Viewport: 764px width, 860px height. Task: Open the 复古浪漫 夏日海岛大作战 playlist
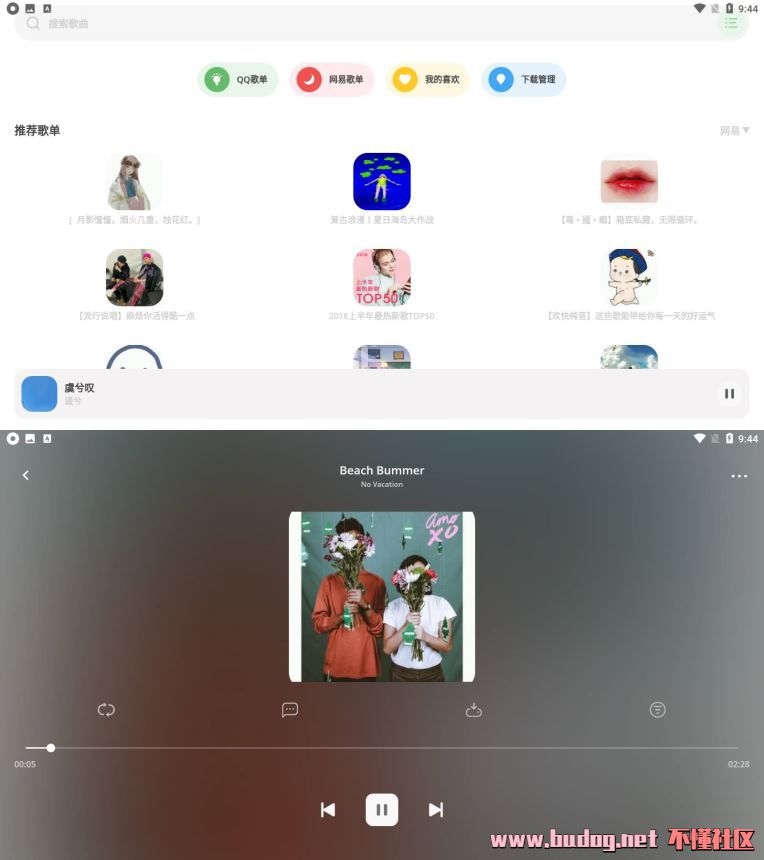click(x=381, y=182)
